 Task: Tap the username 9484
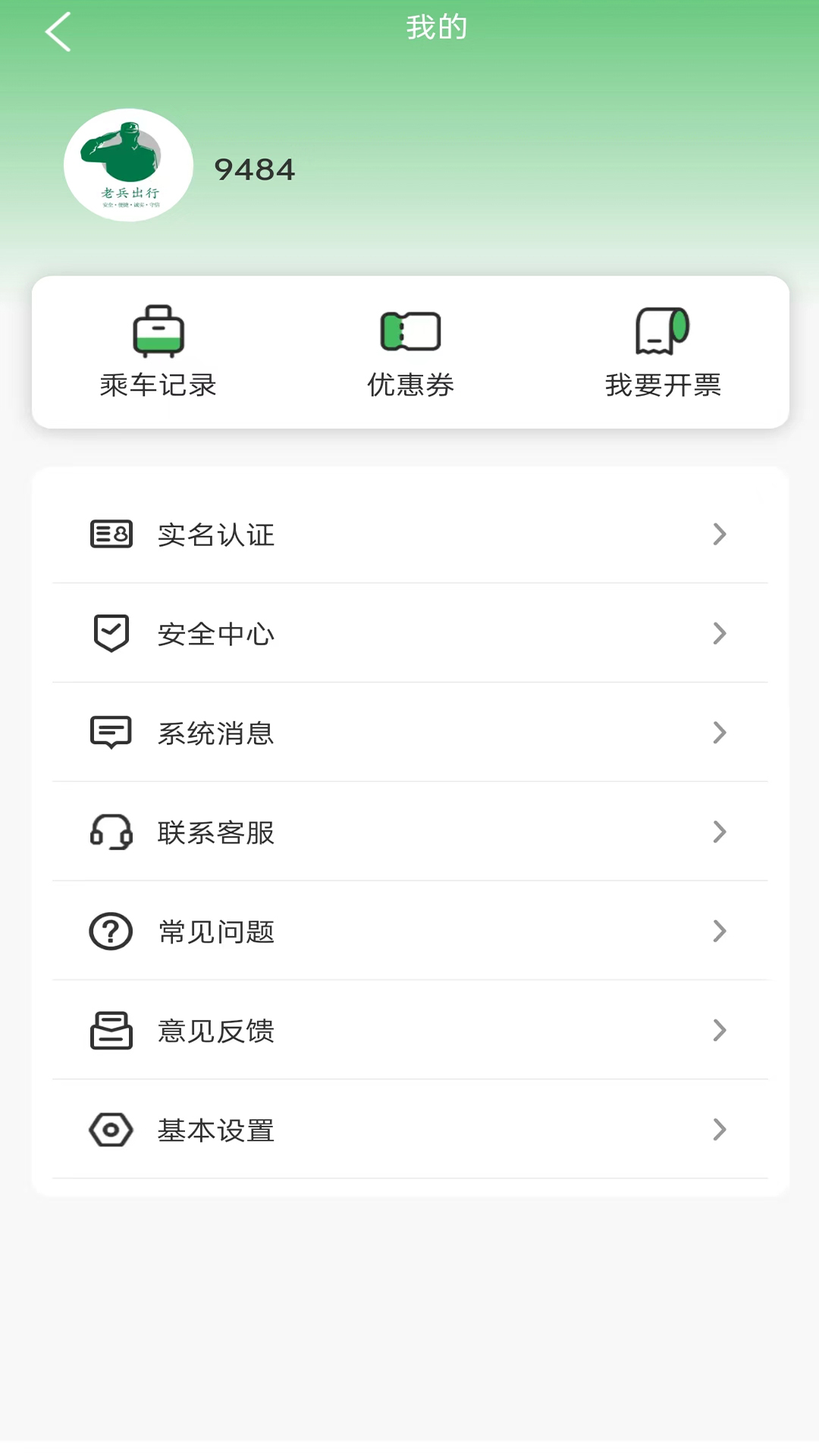[253, 168]
